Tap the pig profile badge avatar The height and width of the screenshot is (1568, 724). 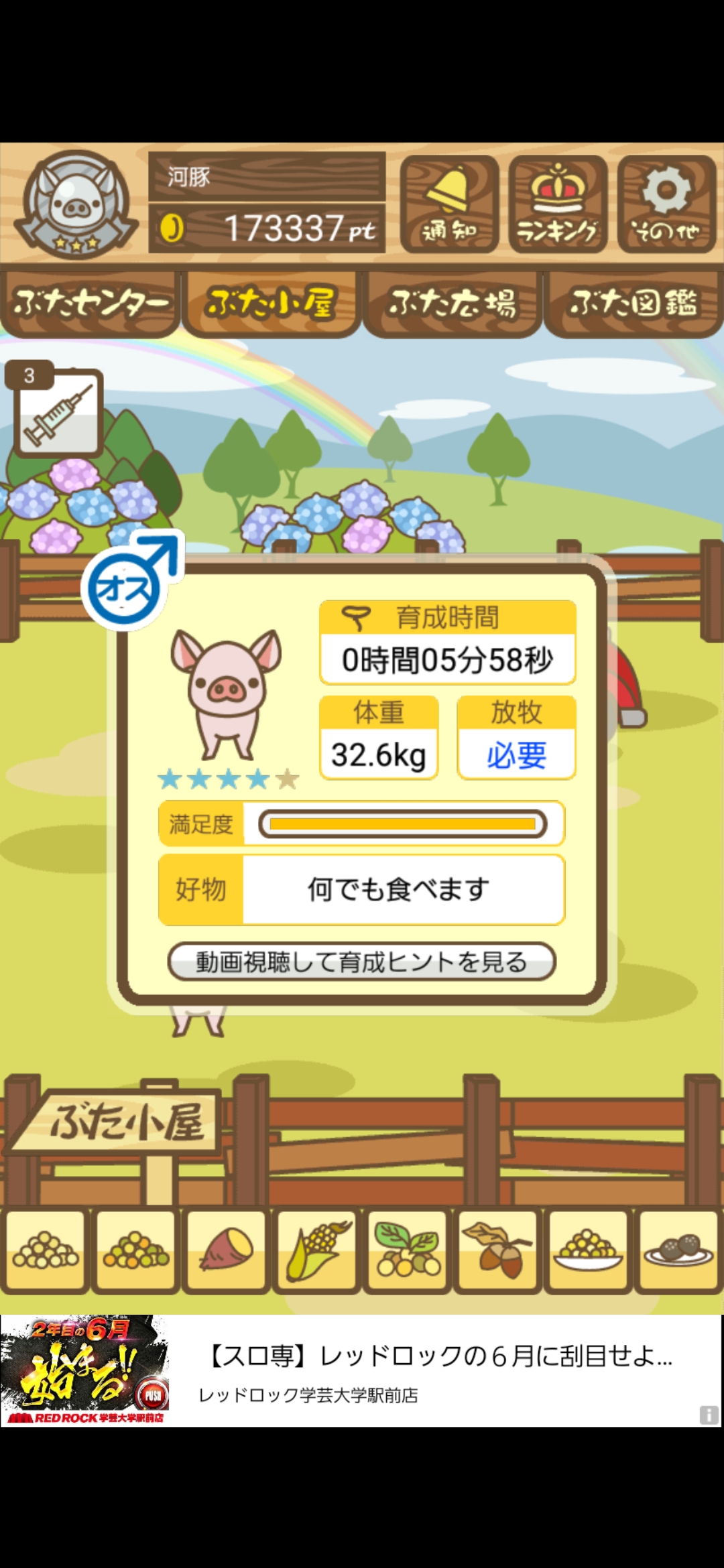[76, 203]
